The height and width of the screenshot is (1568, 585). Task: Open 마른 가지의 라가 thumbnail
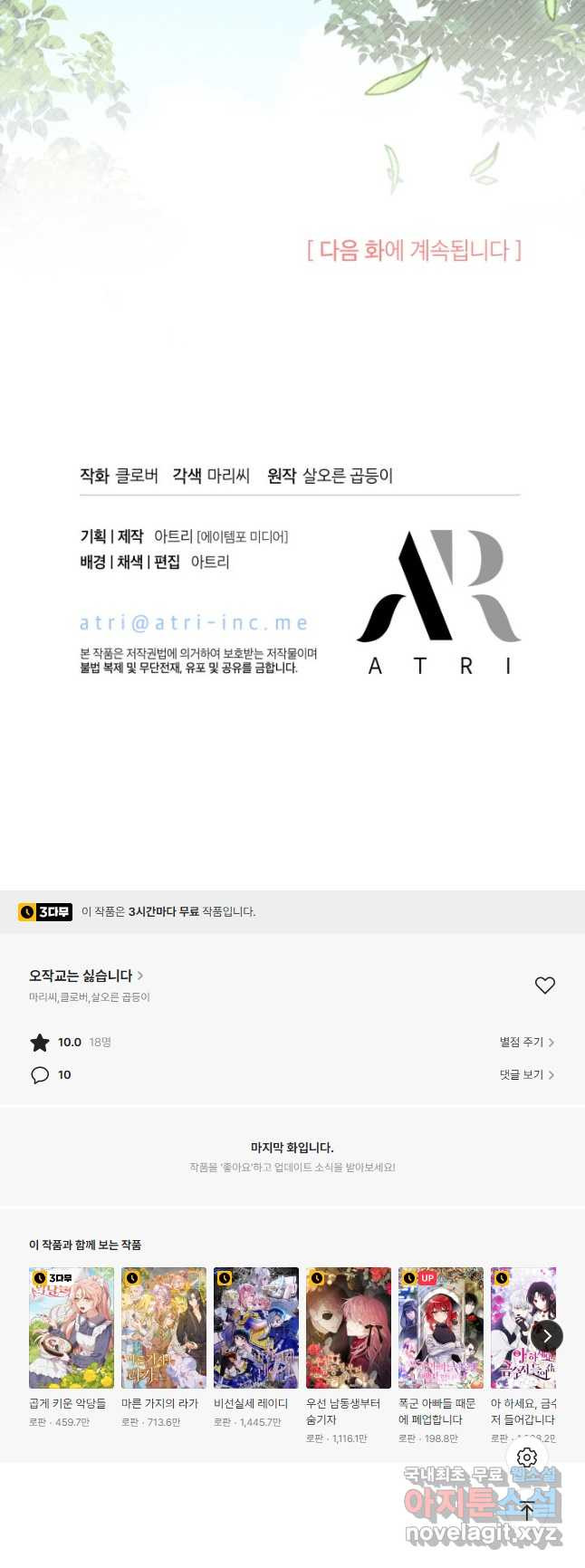pos(164,1327)
